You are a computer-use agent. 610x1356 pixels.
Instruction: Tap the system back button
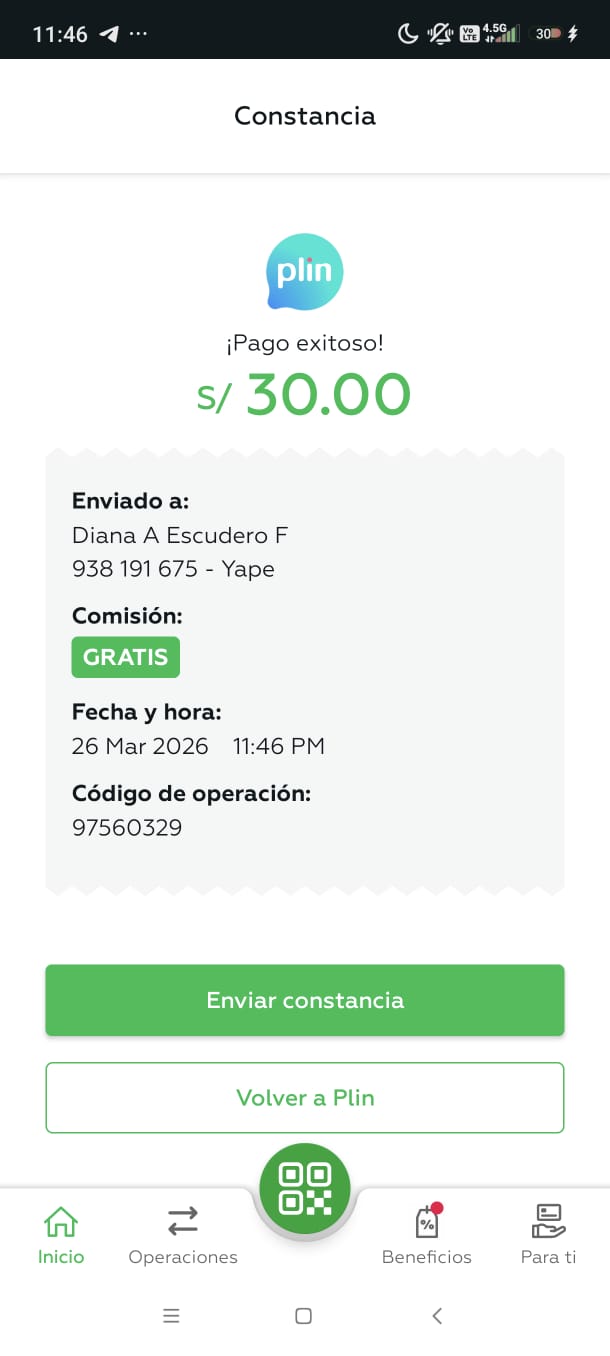(x=437, y=1316)
